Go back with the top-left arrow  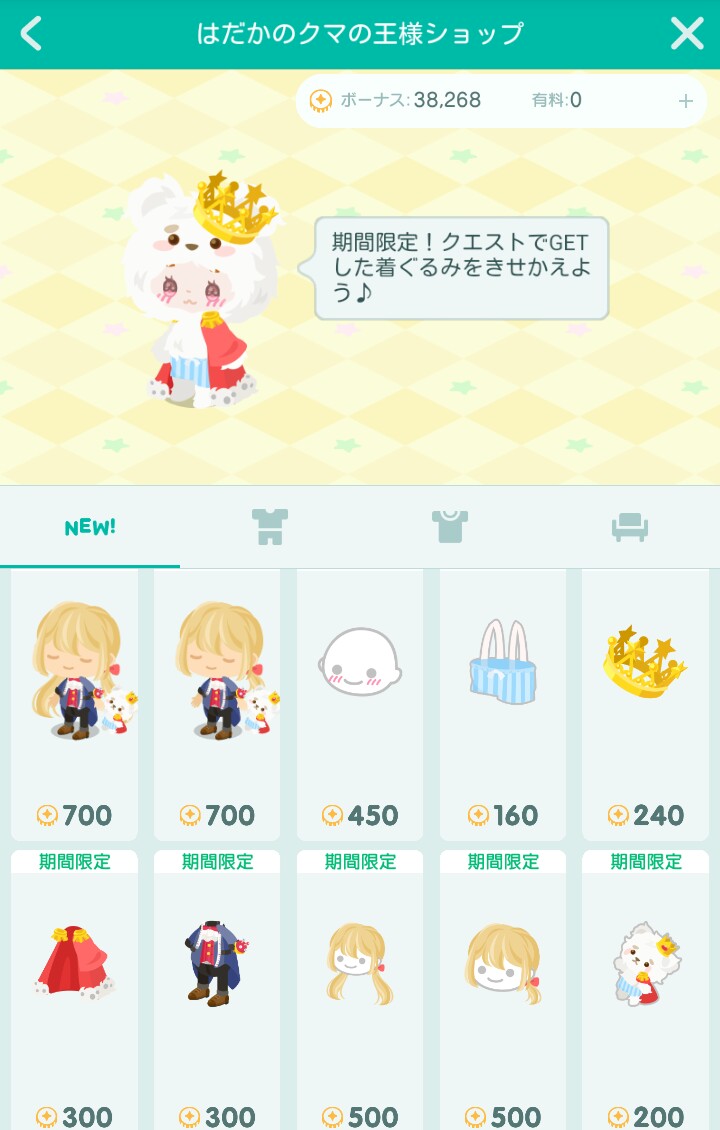(32, 34)
